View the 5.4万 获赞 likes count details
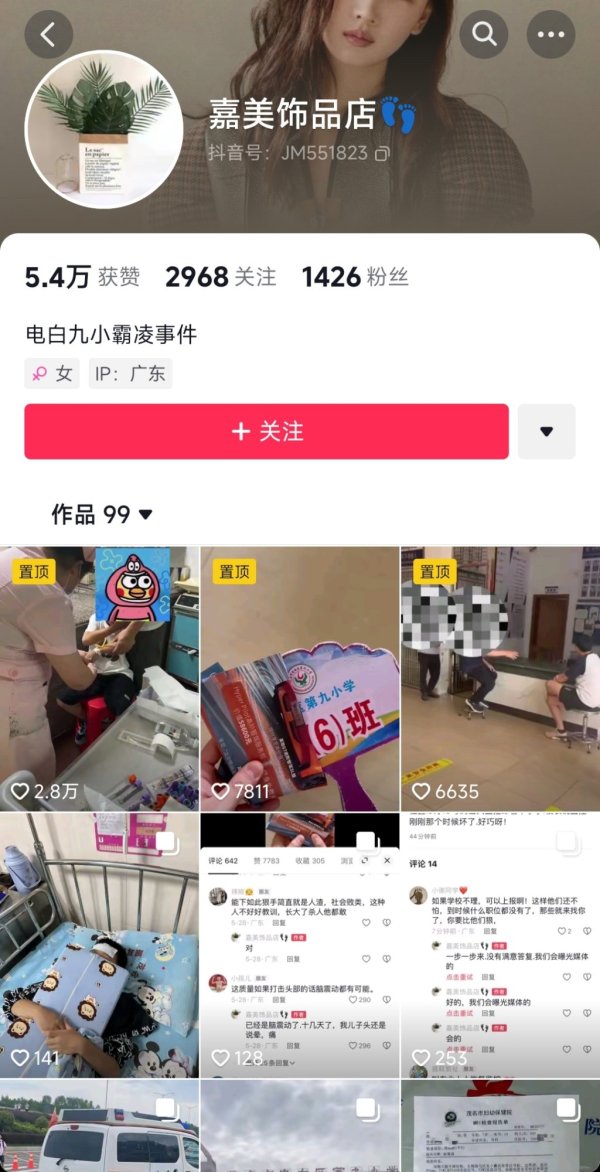600x1172 pixels. click(82, 277)
